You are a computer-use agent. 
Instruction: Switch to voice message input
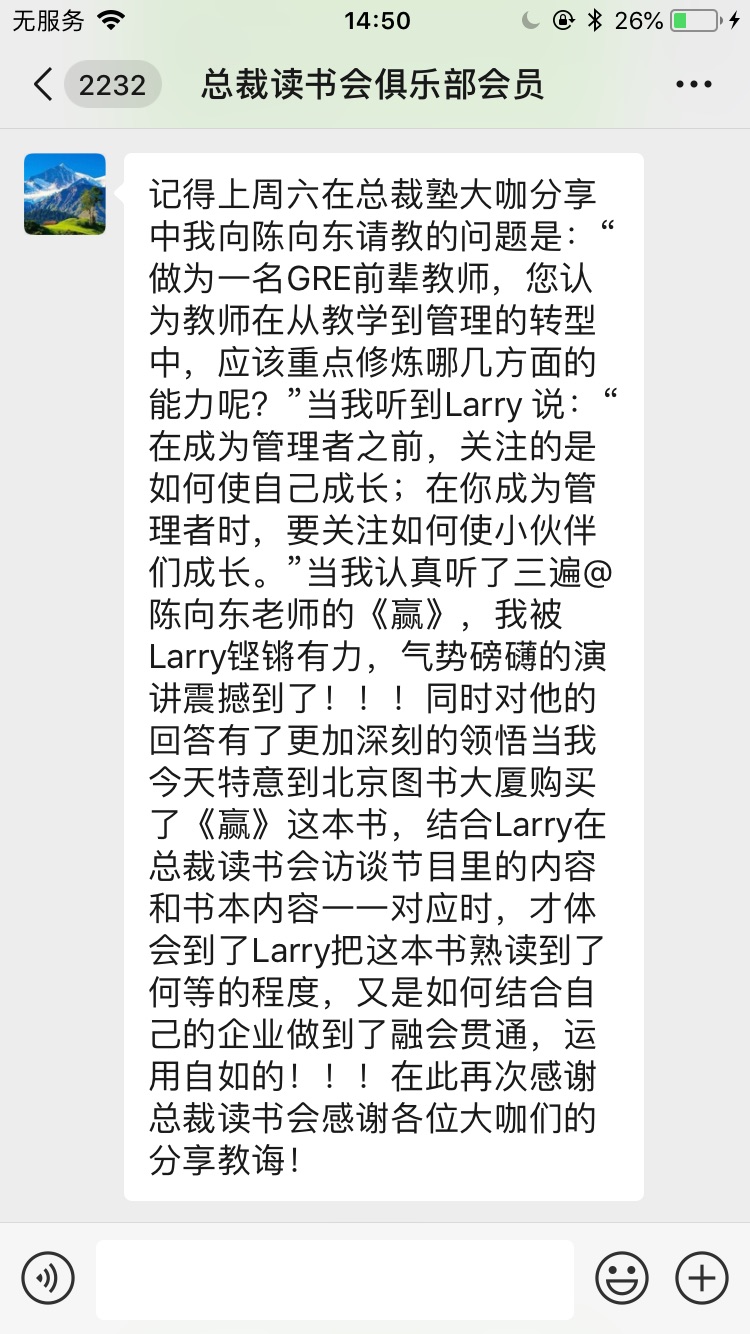click(48, 1278)
